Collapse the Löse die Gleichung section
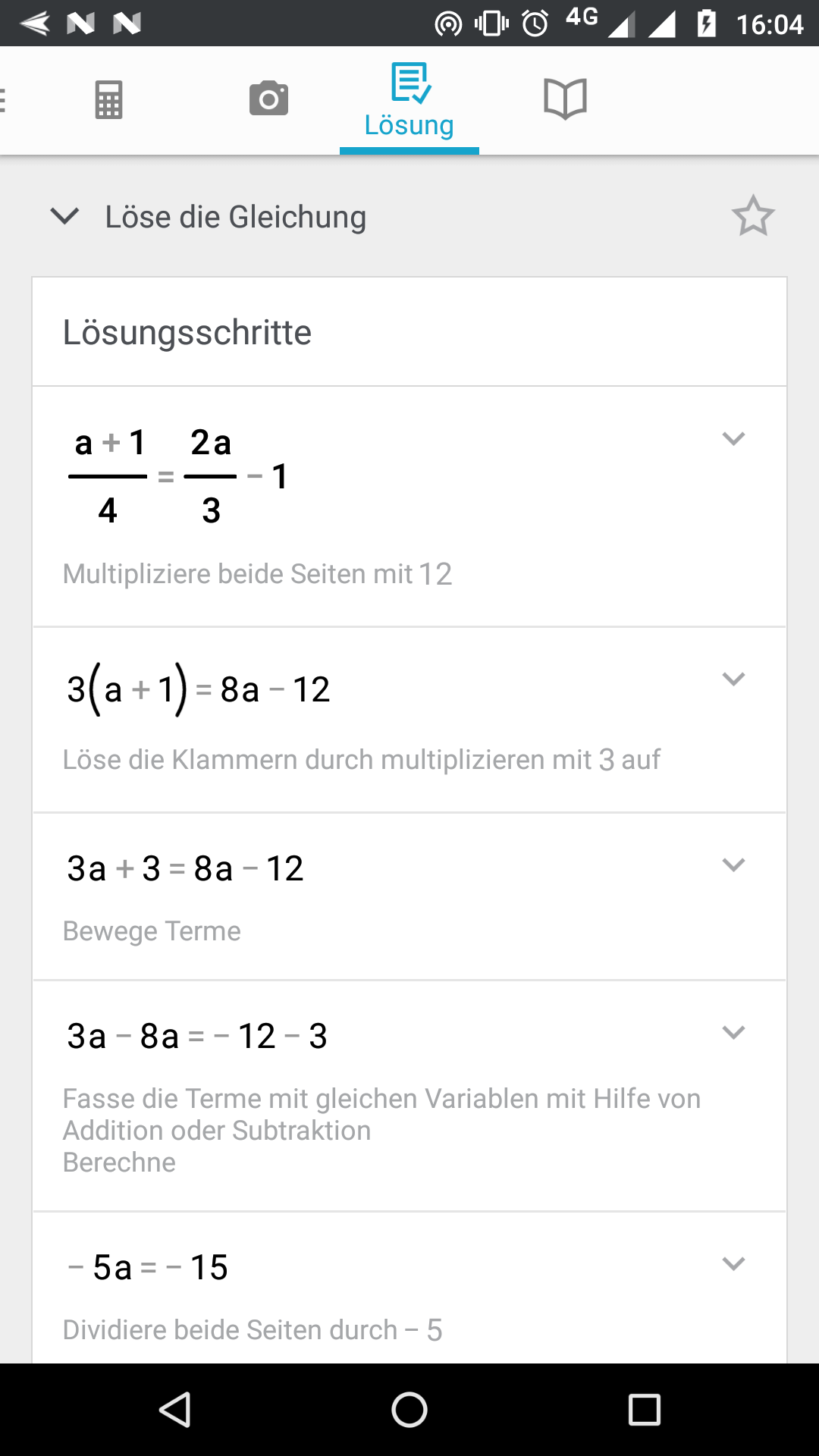Screen dimensions: 819x1456 (64, 216)
